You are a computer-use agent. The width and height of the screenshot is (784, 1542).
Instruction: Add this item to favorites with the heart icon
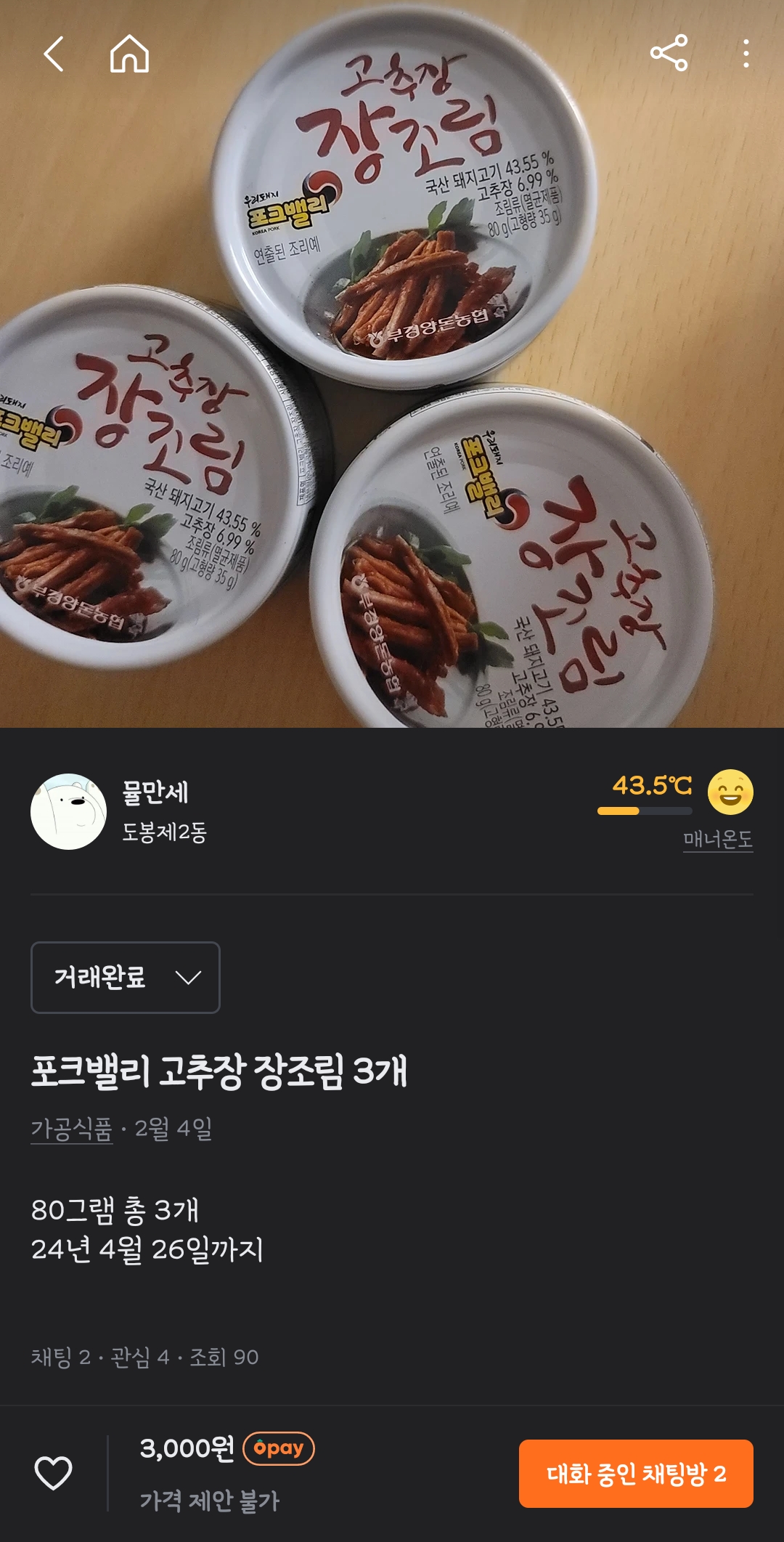[54, 1473]
